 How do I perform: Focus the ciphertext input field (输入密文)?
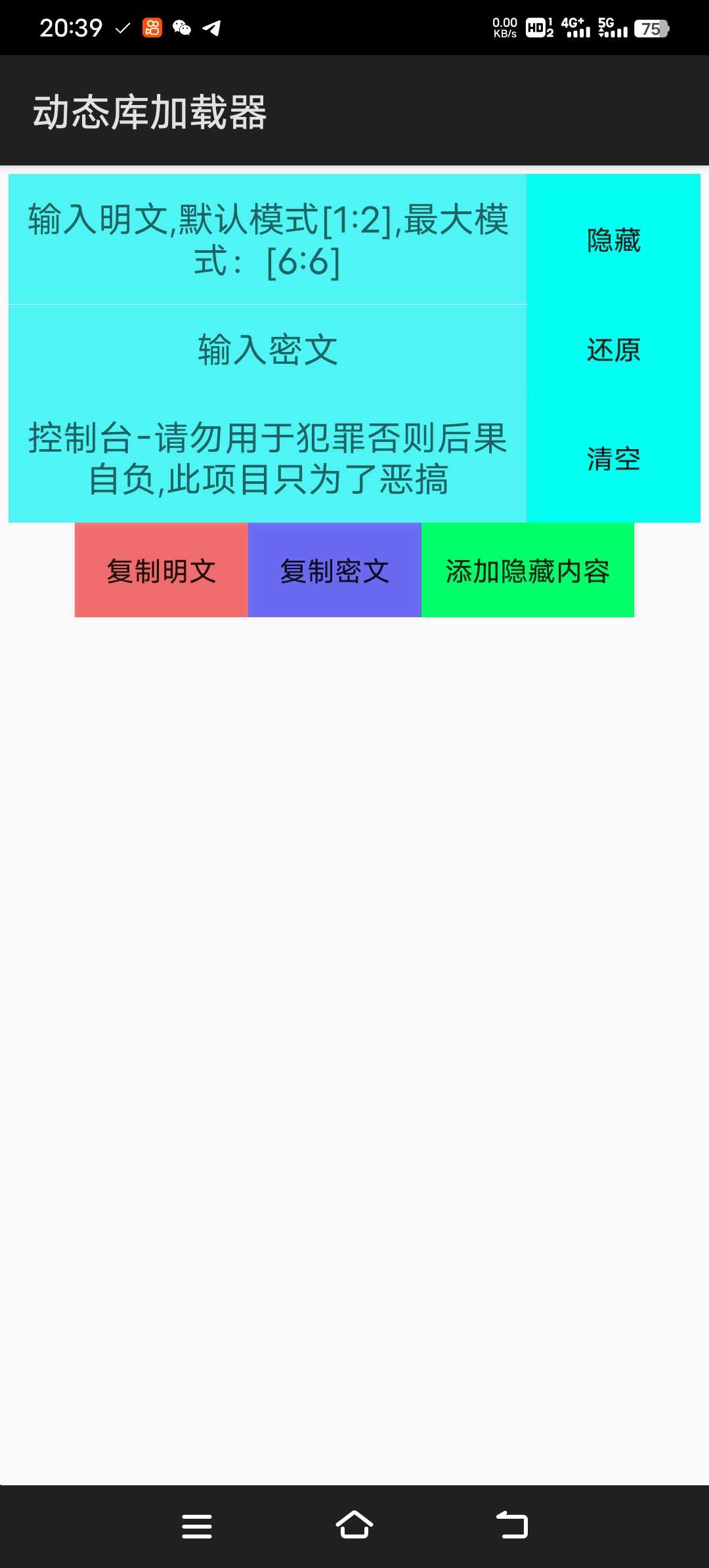(x=267, y=349)
